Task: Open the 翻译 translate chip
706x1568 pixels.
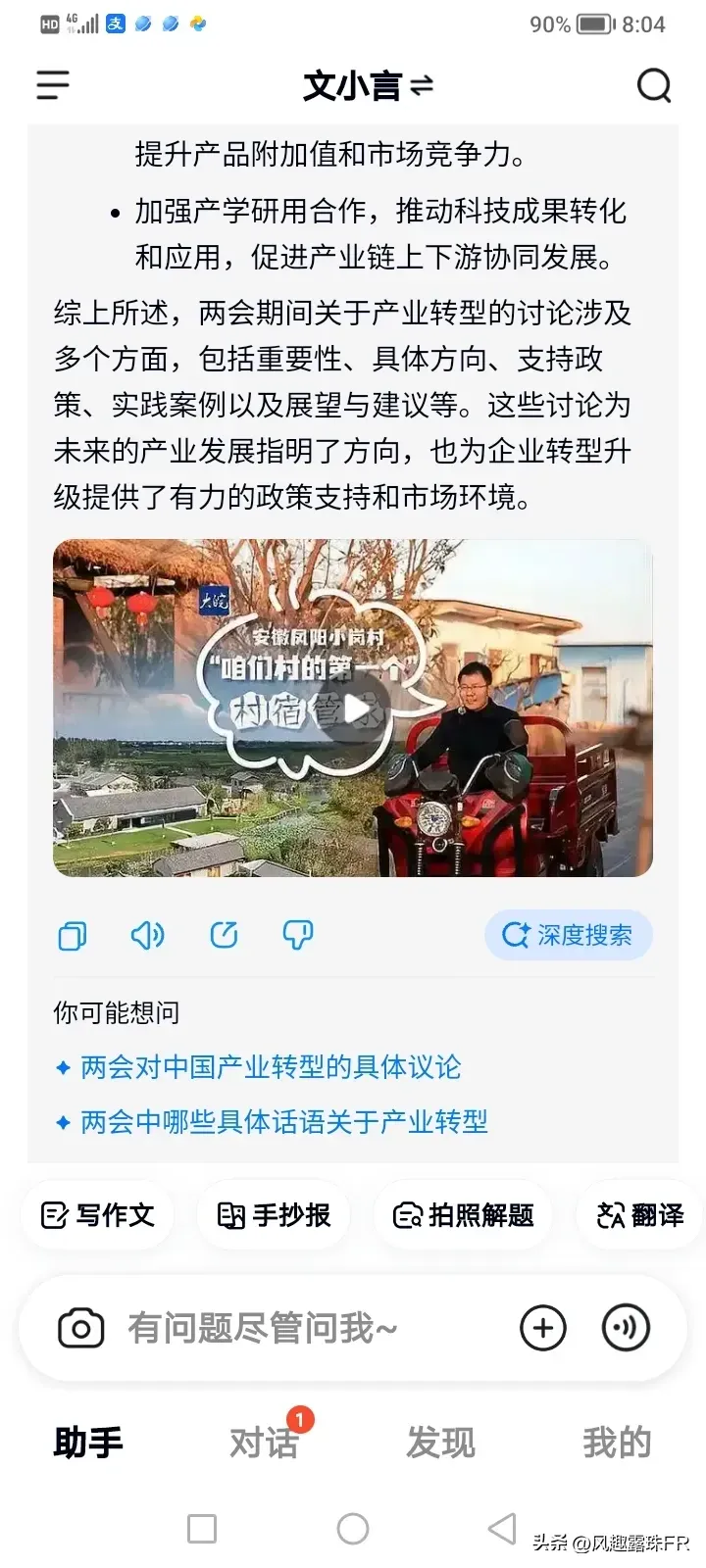Action: coord(640,1215)
